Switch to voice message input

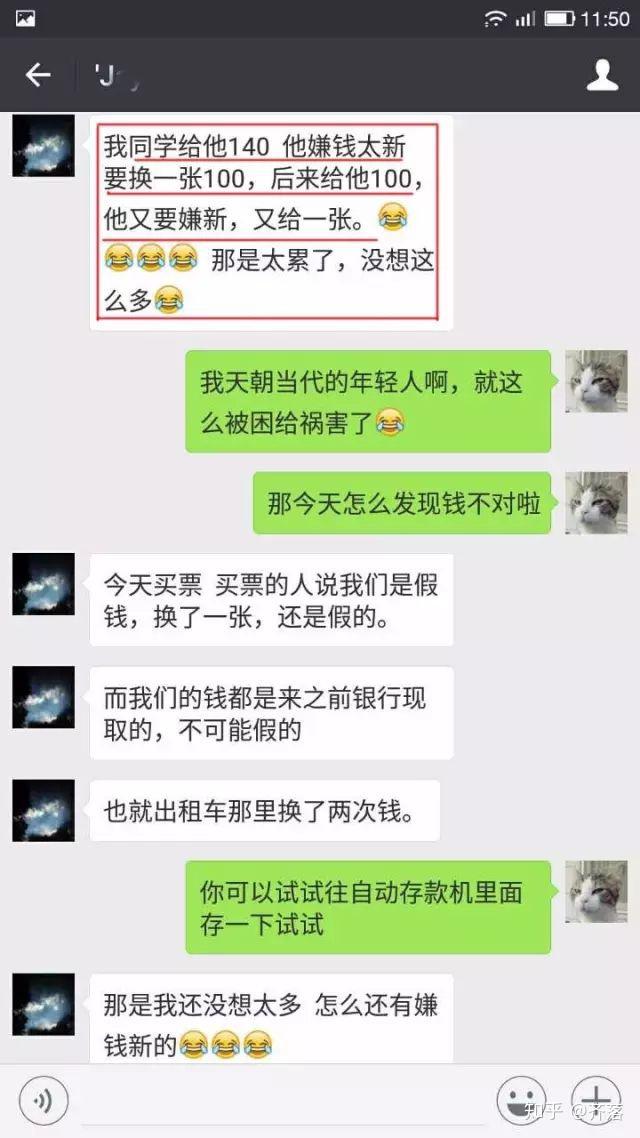click(x=44, y=1101)
